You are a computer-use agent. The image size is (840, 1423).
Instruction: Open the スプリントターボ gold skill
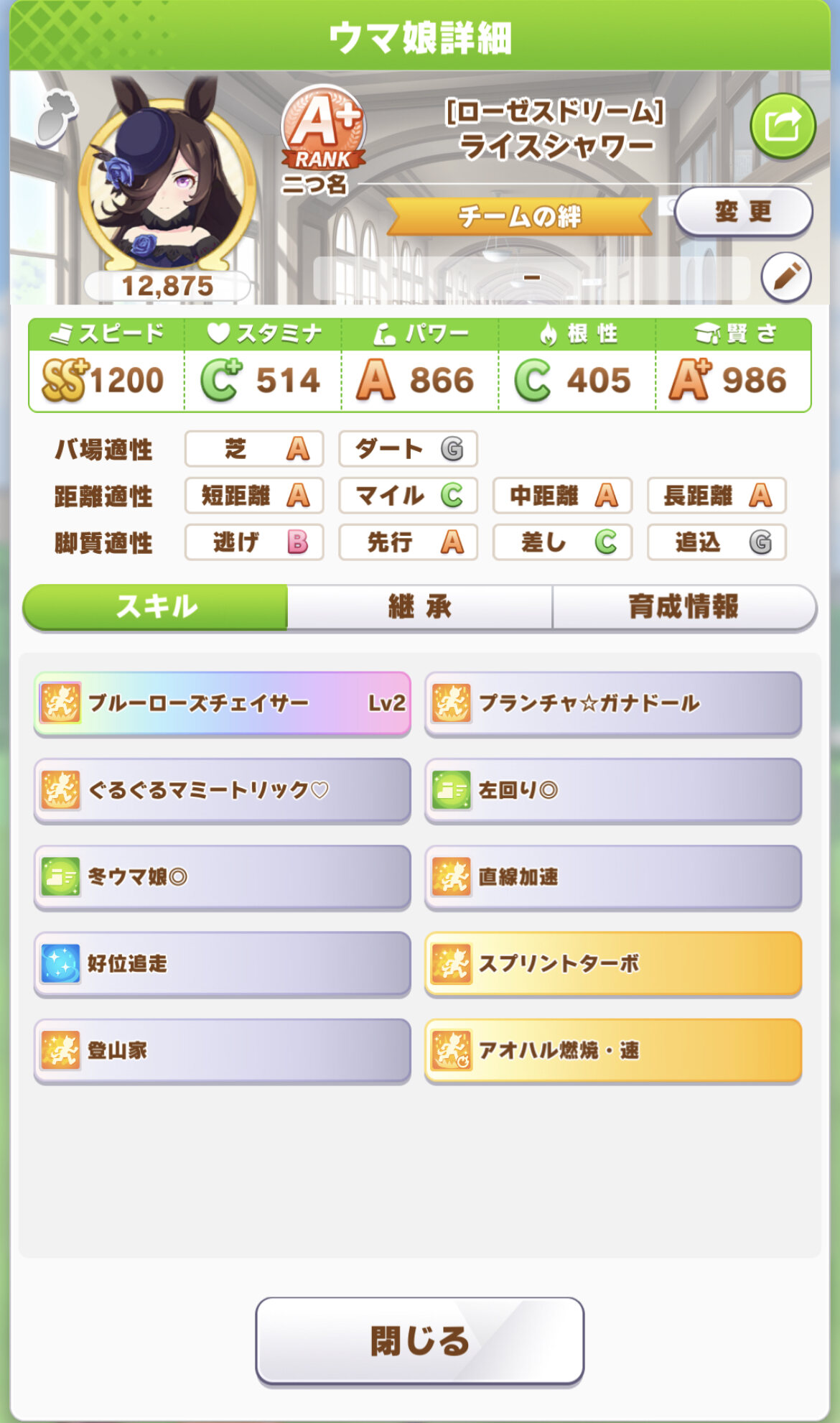[x=613, y=963]
